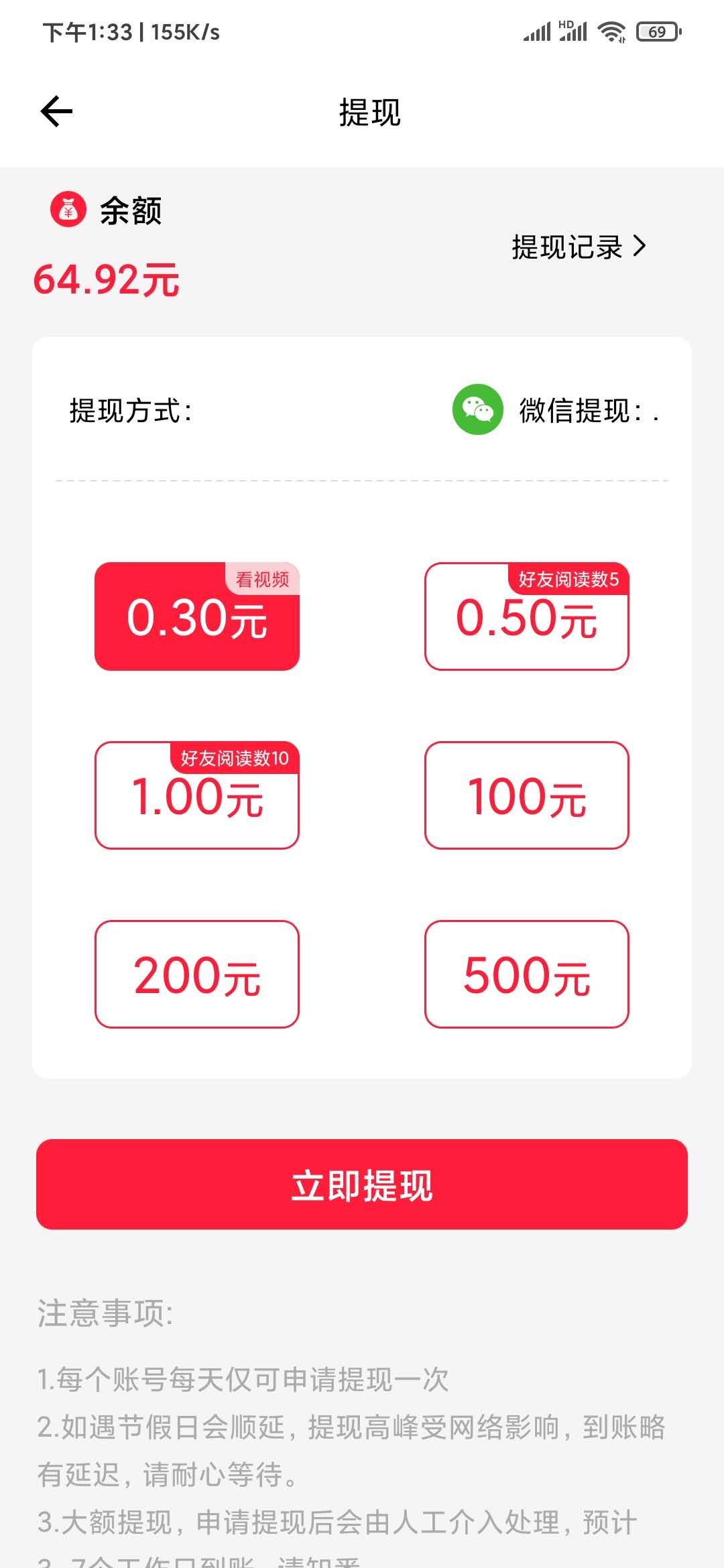
Task: Choose the 0.50元 withdrawal option
Action: pos(527,616)
